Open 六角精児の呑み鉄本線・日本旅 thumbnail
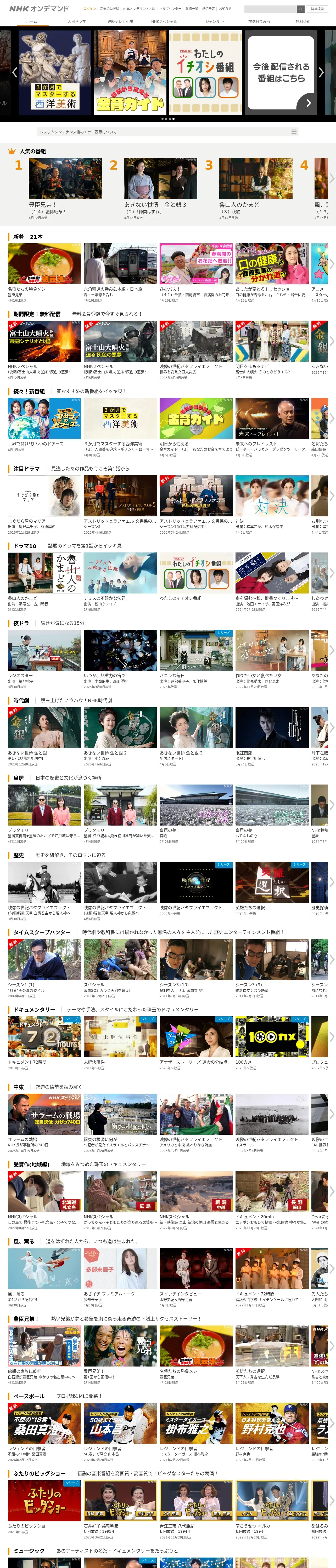 click(x=120, y=264)
